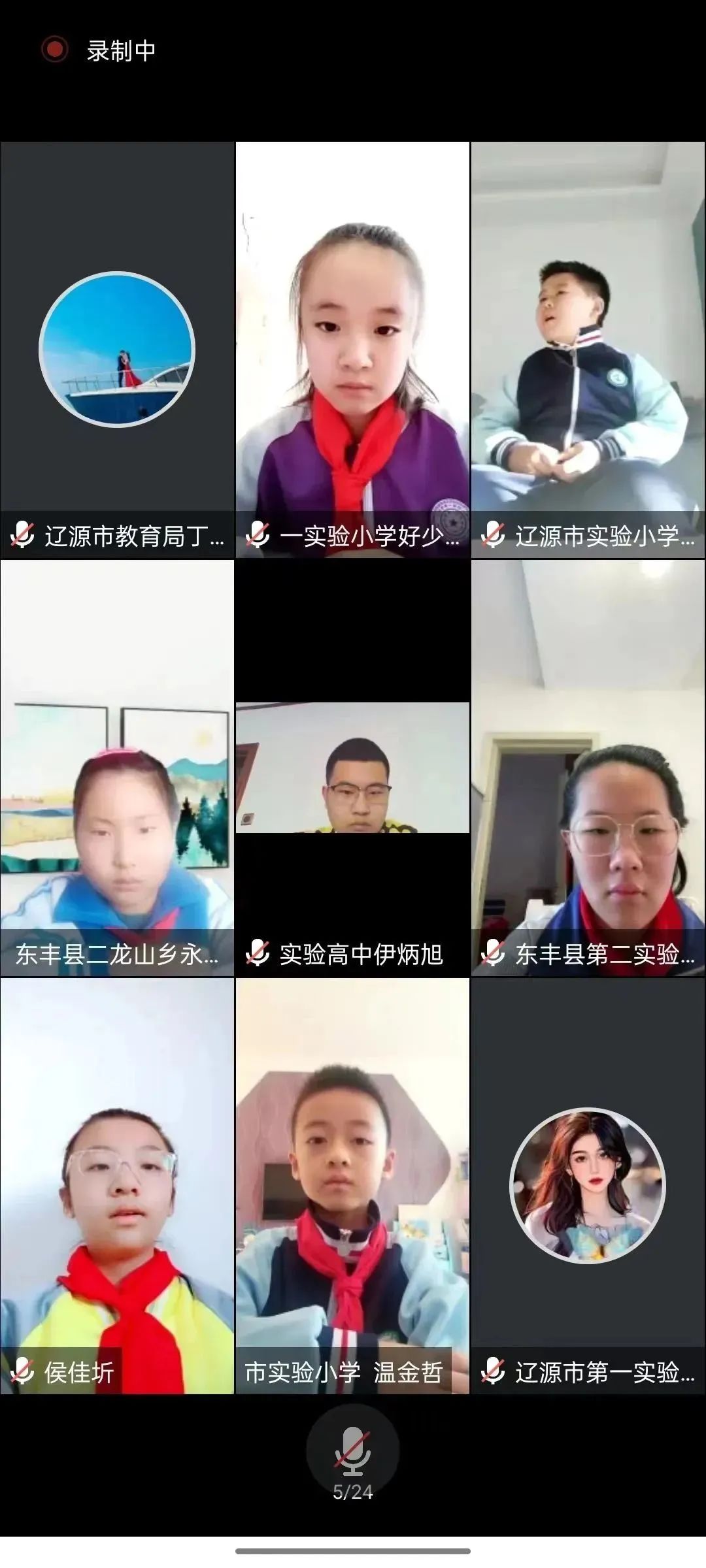
Task: Tap the 录制中 recording indicator
Action: pyautogui.click(x=99, y=50)
